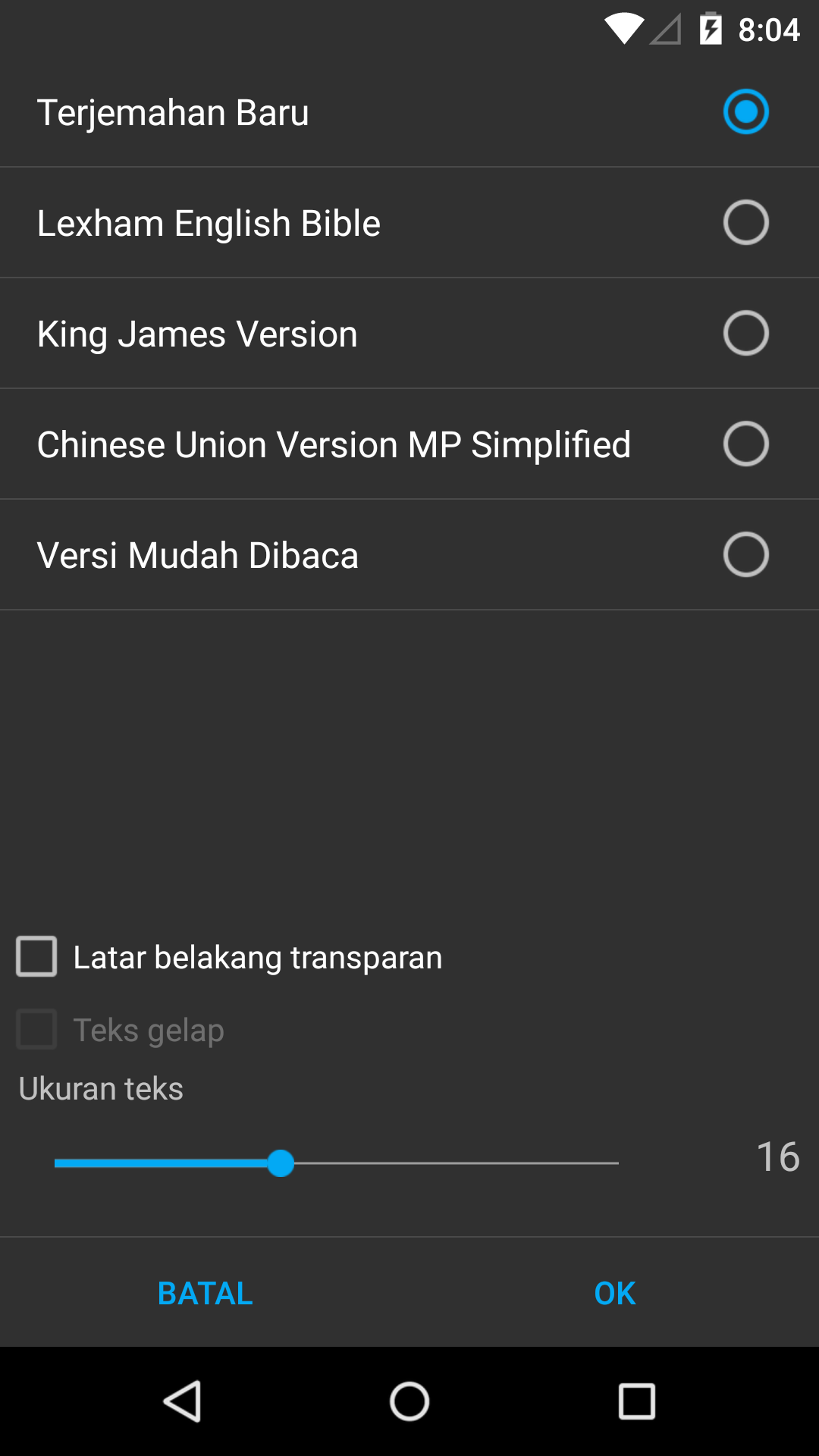
Task: Go back using system back button
Action: [182, 1401]
